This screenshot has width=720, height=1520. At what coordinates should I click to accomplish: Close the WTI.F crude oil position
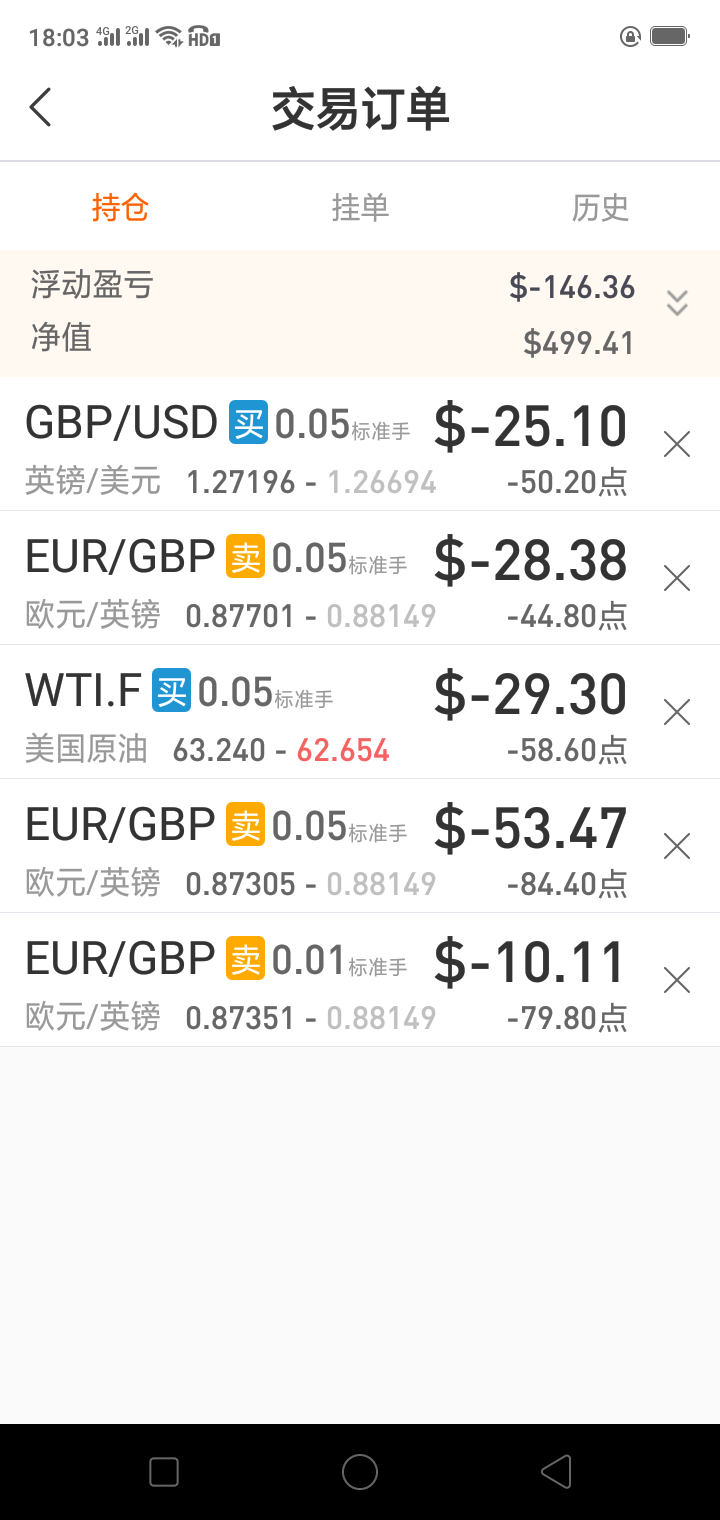677,712
